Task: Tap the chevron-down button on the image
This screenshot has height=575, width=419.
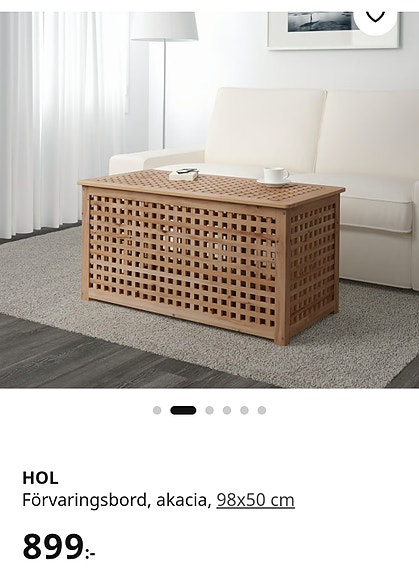Action: (375, 18)
